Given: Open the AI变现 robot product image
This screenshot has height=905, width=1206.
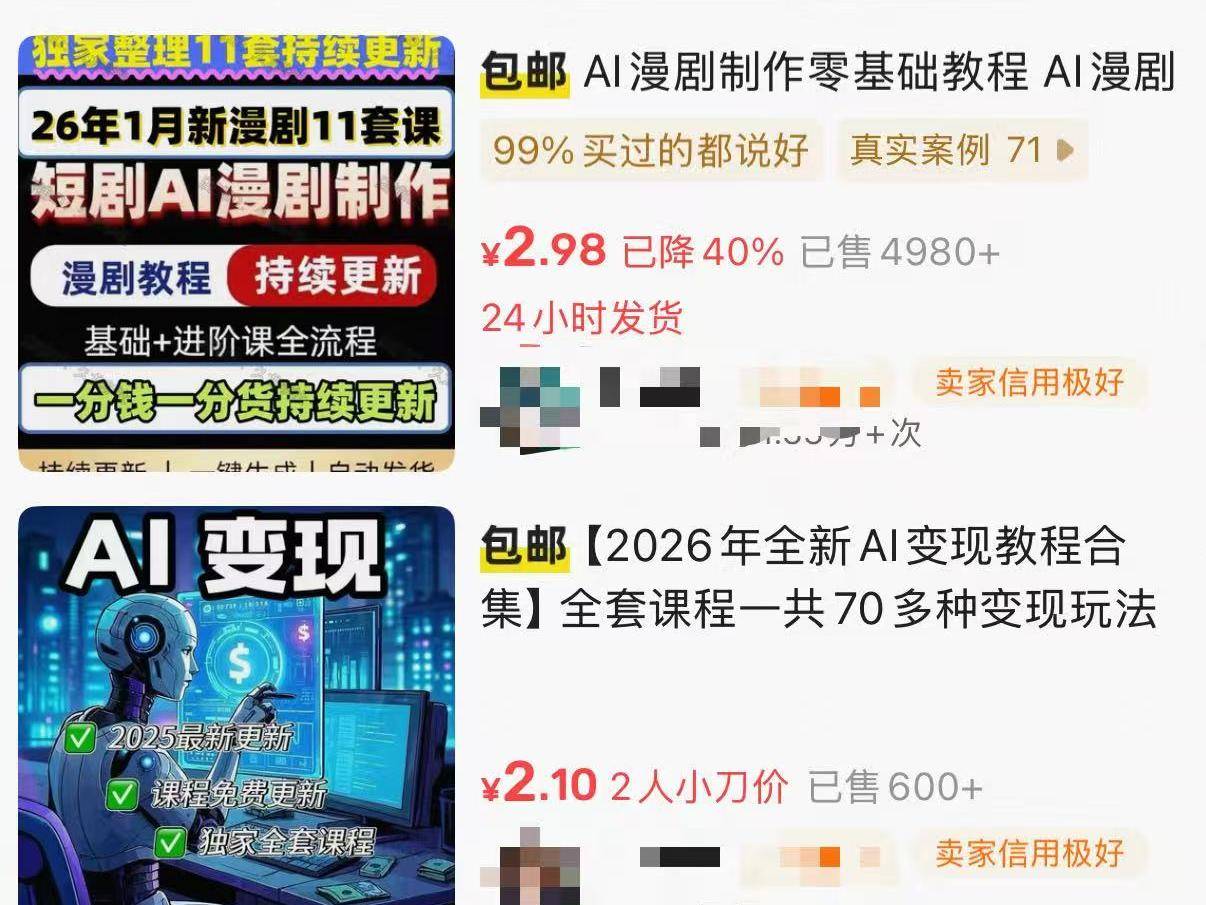Looking at the screenshot, I should 236,705.
